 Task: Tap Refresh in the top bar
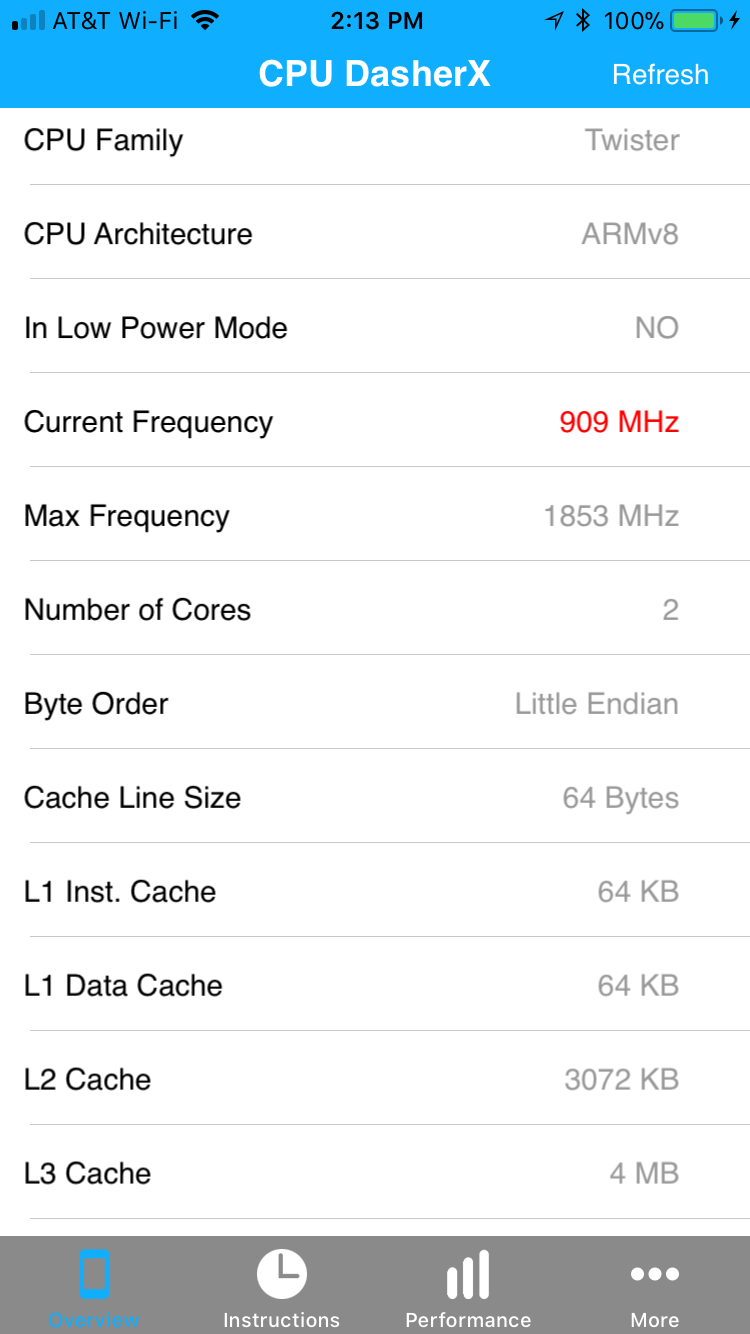pos(660,75)
